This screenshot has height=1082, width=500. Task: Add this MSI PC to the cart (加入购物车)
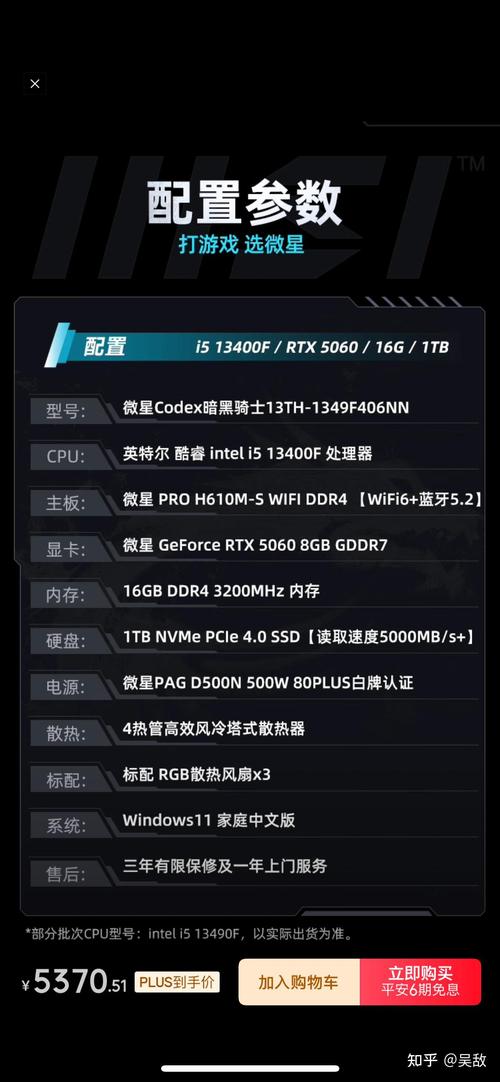pos(299,981)
